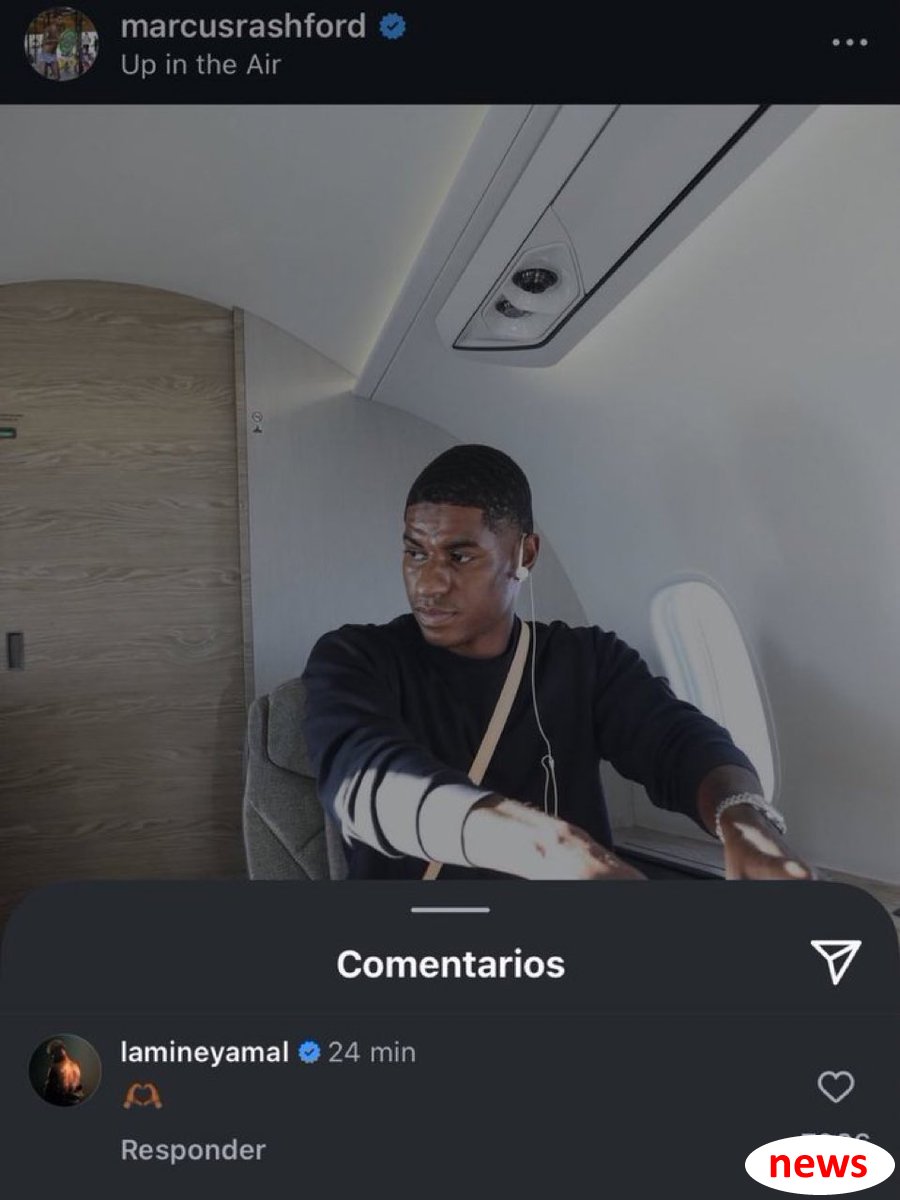Tap Responder under lamineyamal's comment

coord(193,1150)
